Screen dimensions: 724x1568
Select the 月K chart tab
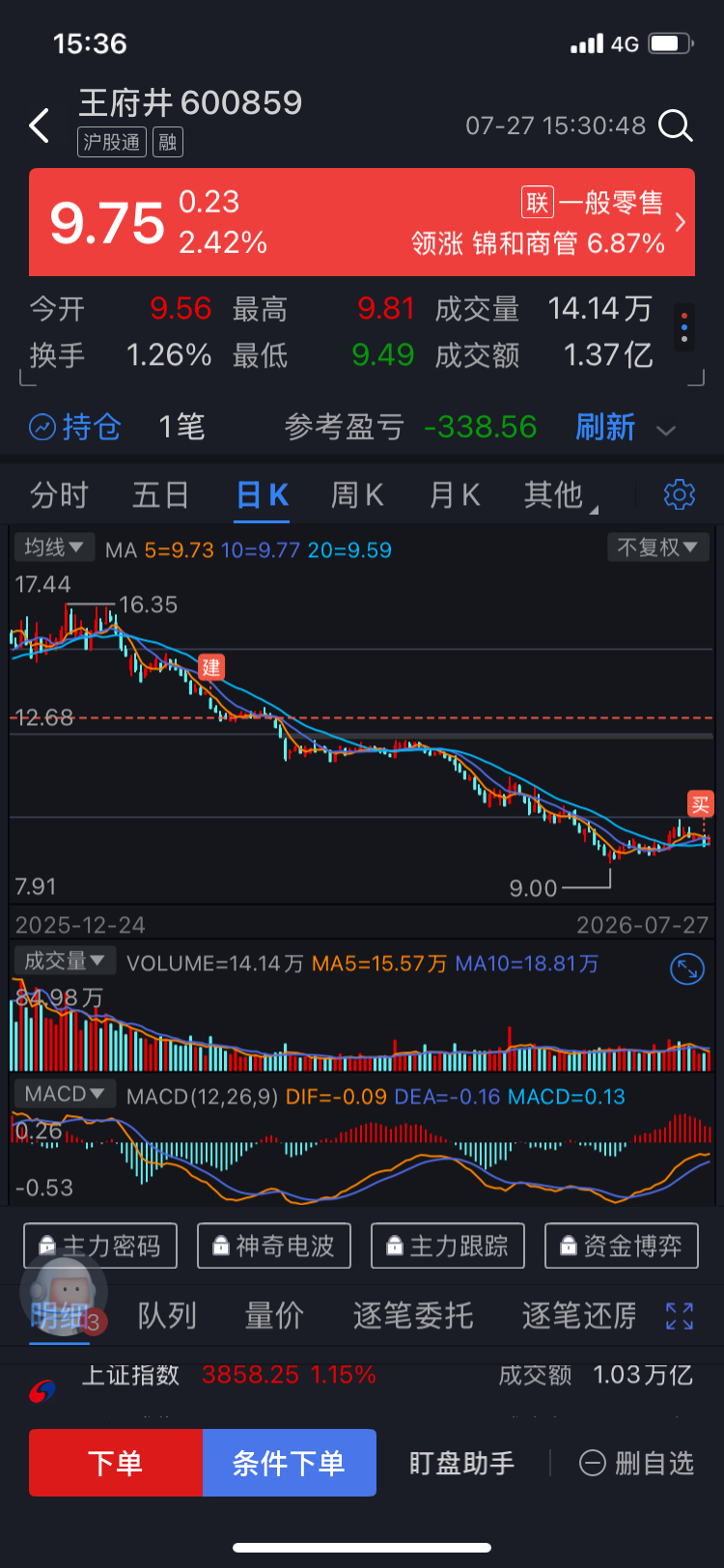pos(455,495)
